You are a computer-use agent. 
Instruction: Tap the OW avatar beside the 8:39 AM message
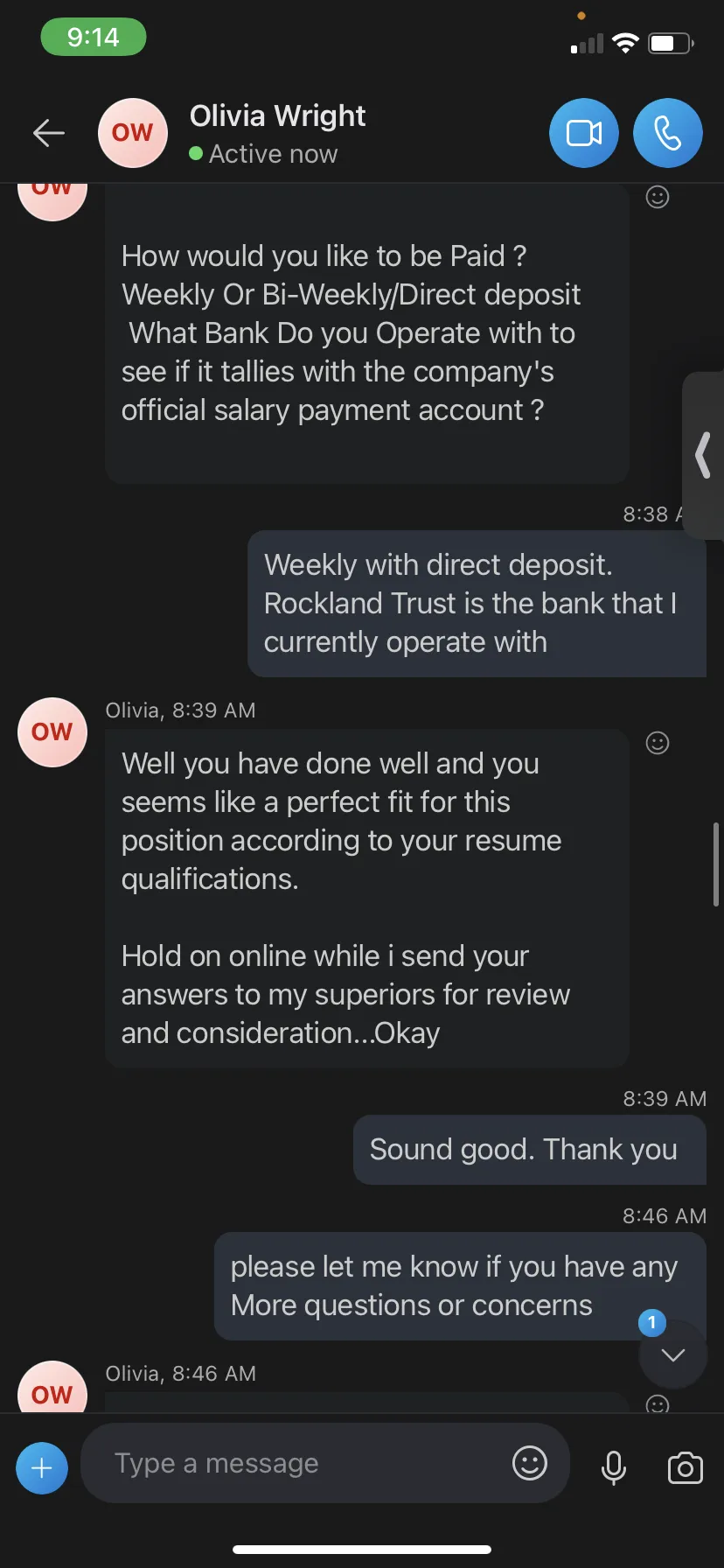52,732
